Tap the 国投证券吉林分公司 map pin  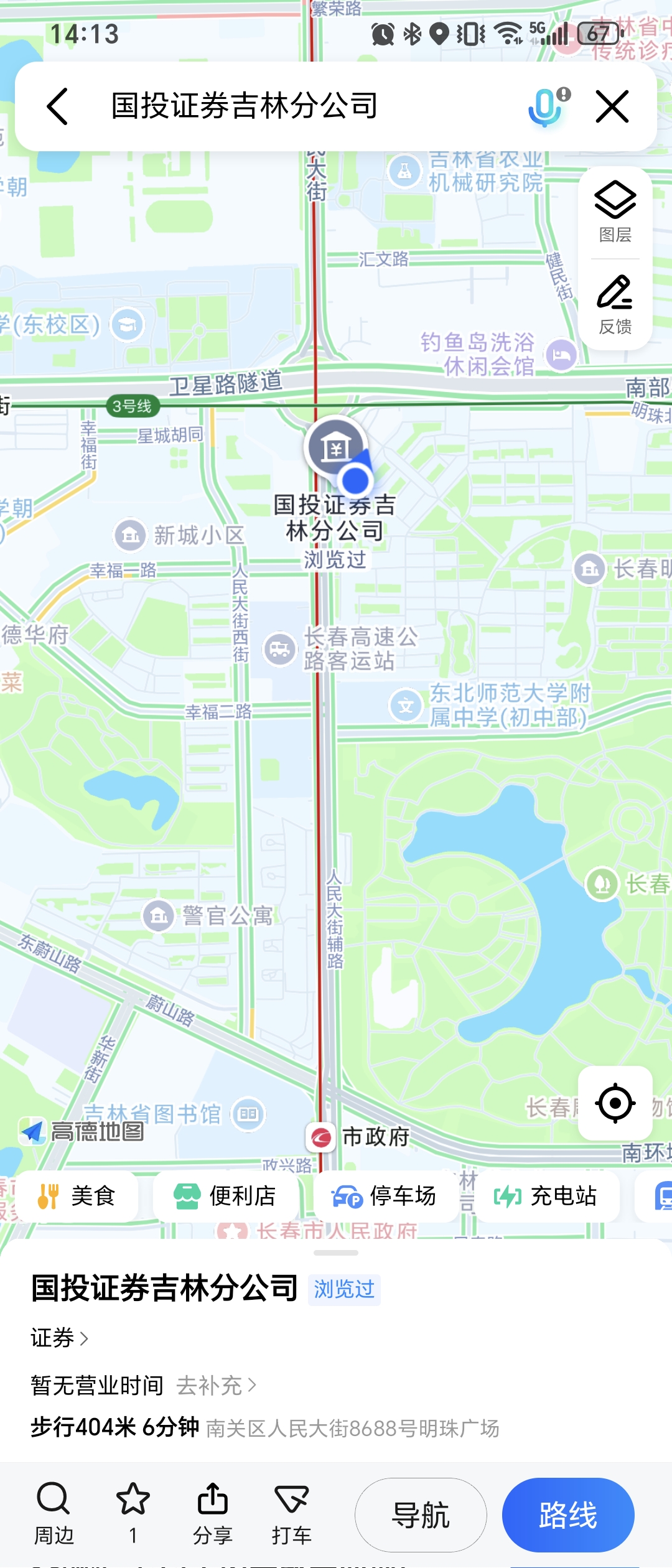(x=336, y=447)
